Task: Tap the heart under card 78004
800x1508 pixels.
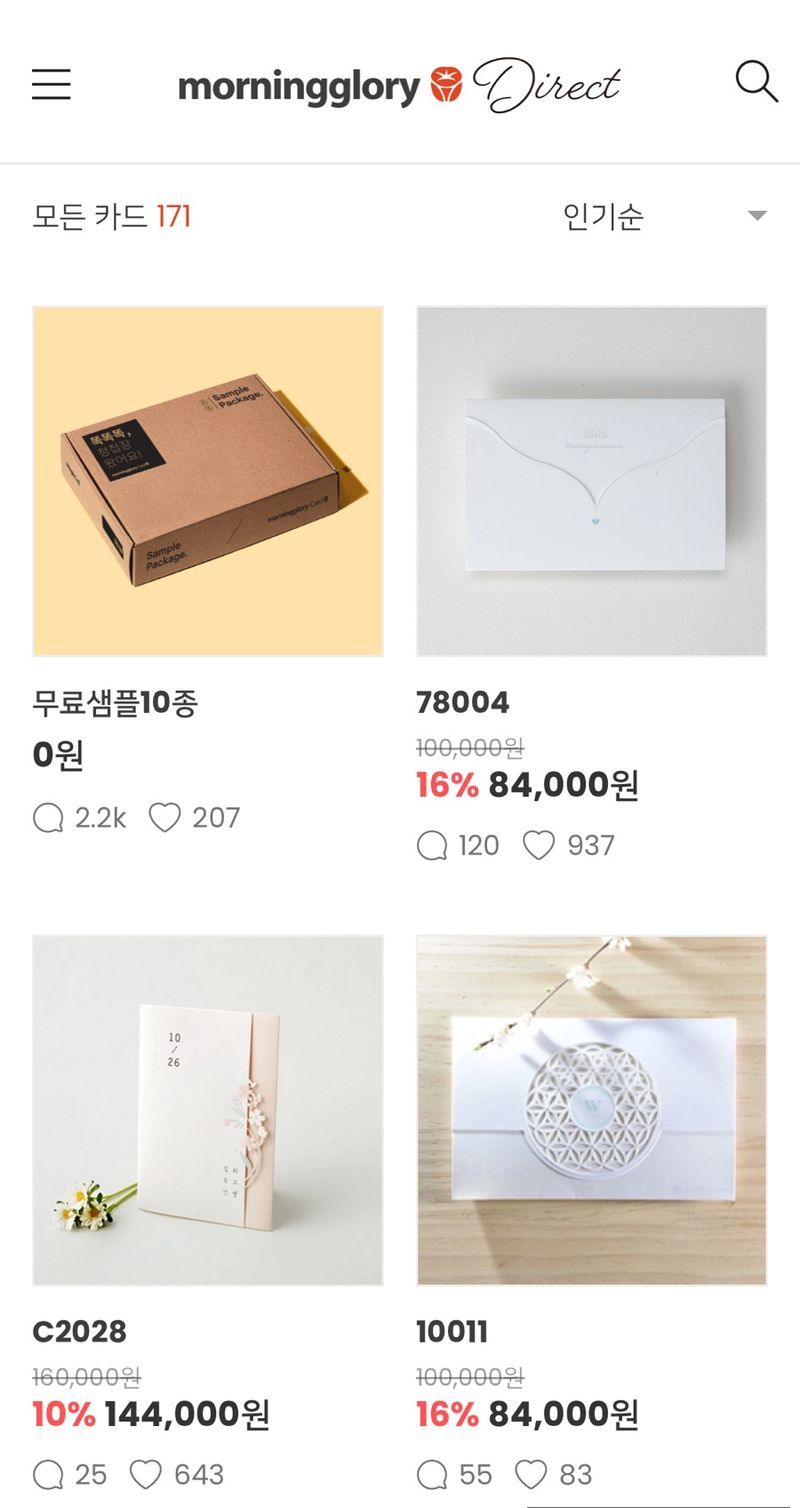Action: tap(539, 846)
